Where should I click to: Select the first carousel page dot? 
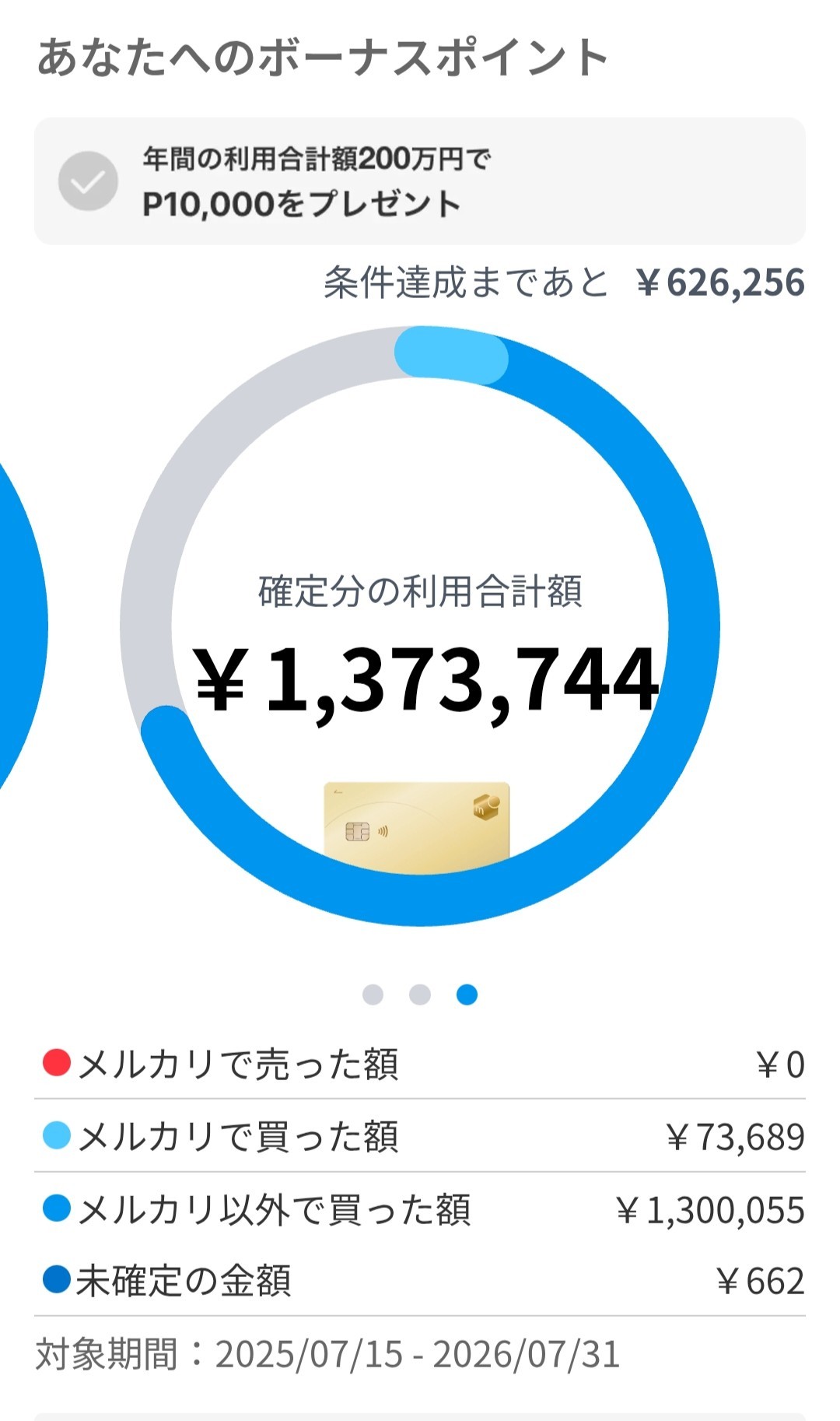(373, 995)
